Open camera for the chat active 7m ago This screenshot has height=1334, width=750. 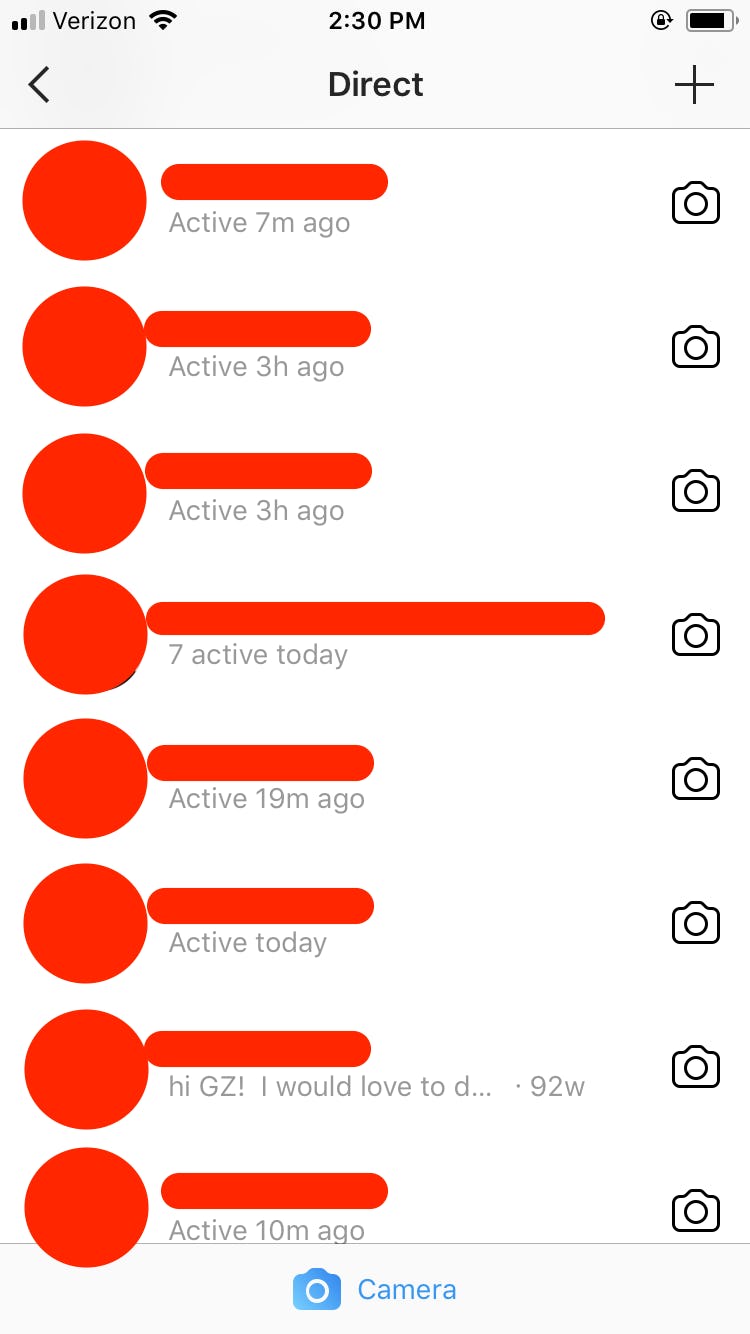point(696,202)
